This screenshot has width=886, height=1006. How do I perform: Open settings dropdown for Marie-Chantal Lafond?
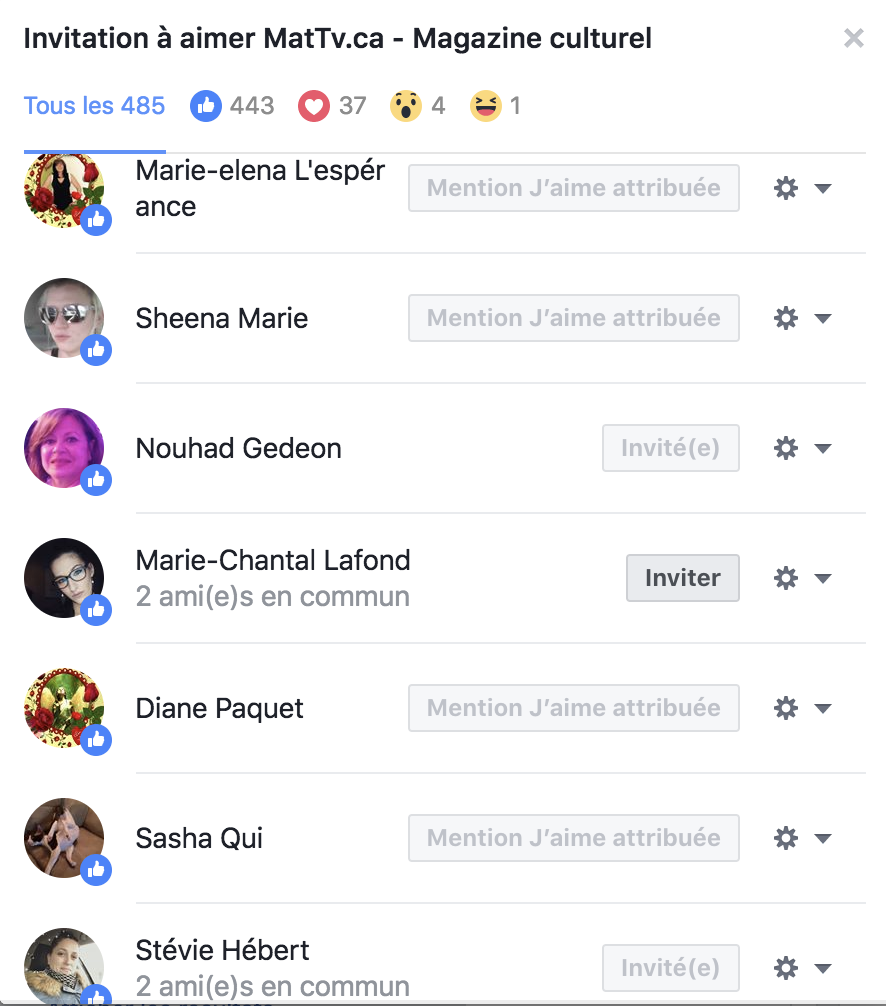click(x=803, y=578)
